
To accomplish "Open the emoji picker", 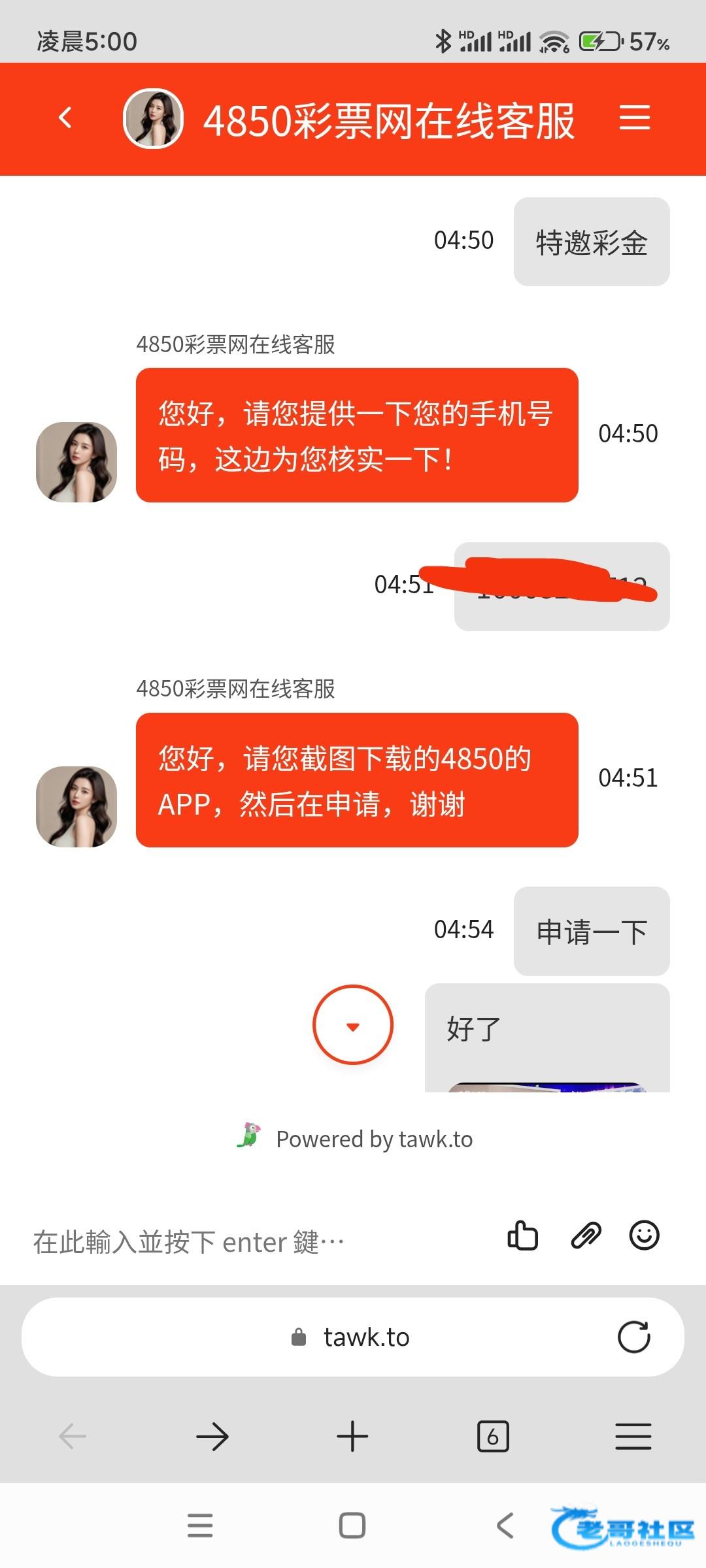I will coord(644,1235).
